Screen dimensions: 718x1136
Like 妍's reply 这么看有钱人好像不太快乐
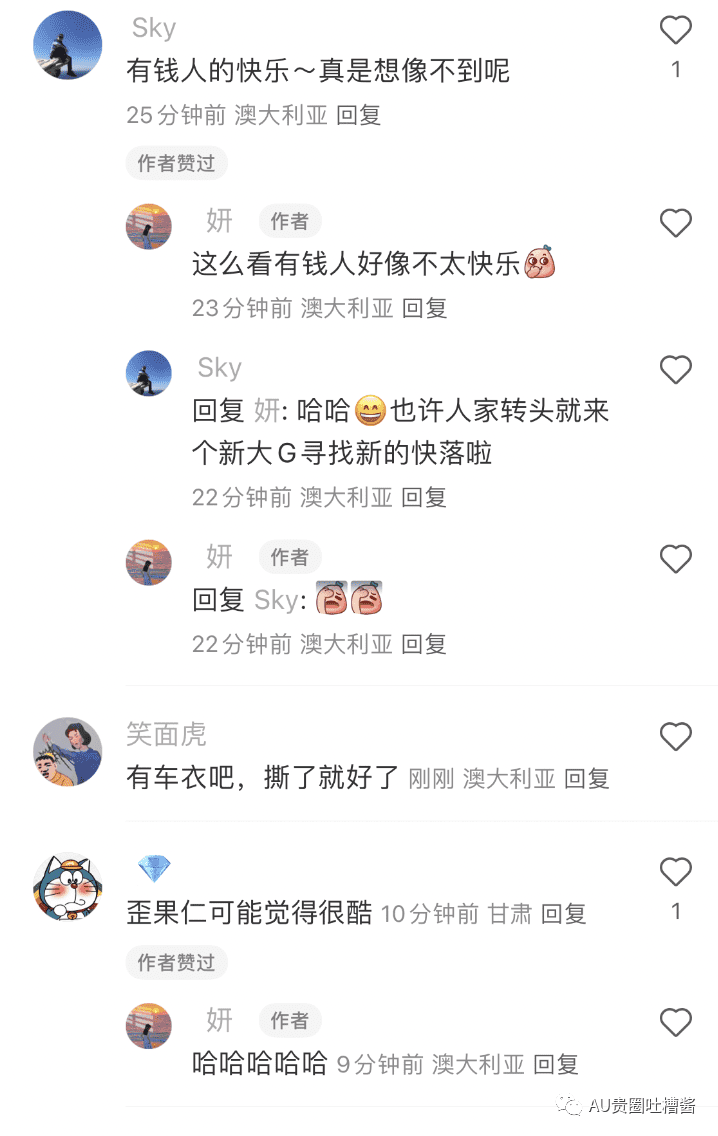676,223
